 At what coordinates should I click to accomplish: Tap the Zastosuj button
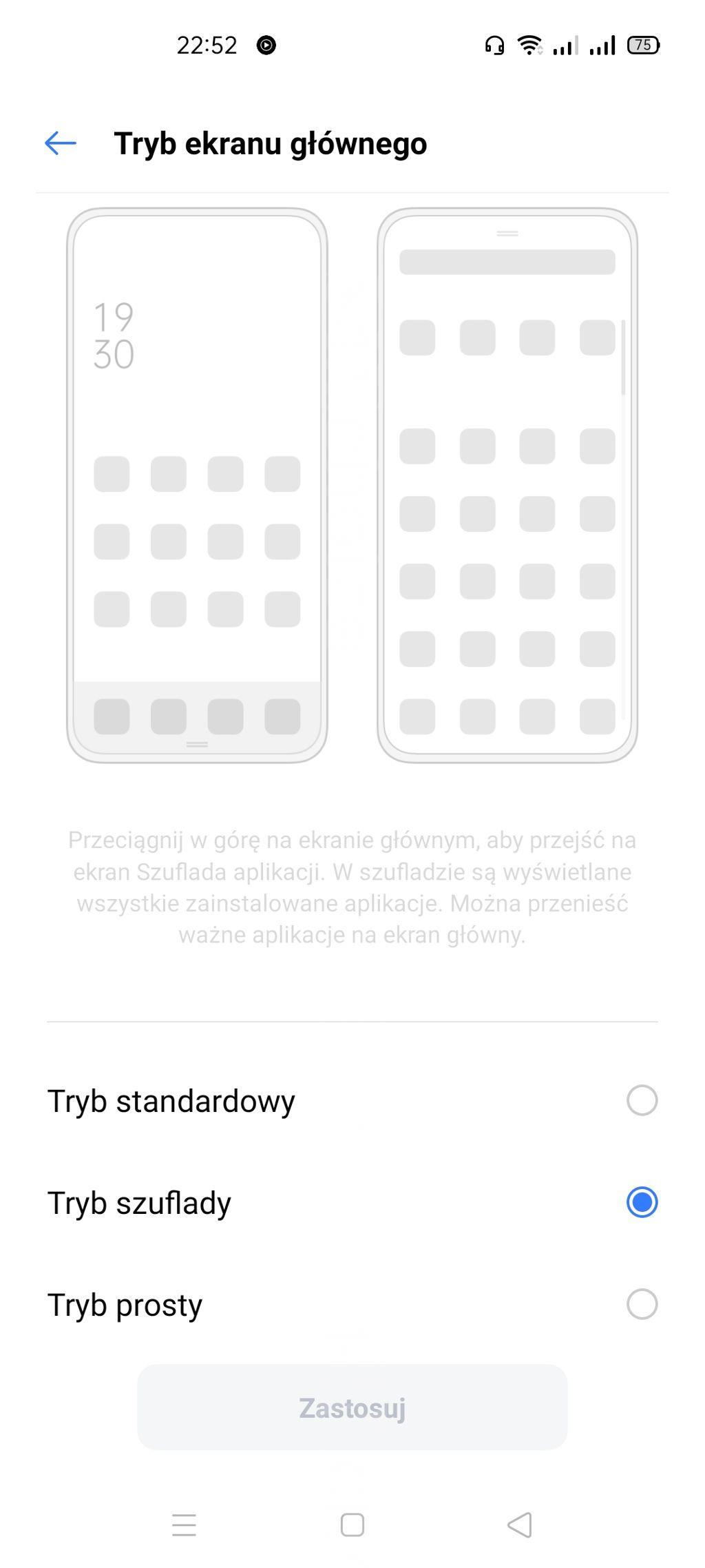[x=352, y=1407]
